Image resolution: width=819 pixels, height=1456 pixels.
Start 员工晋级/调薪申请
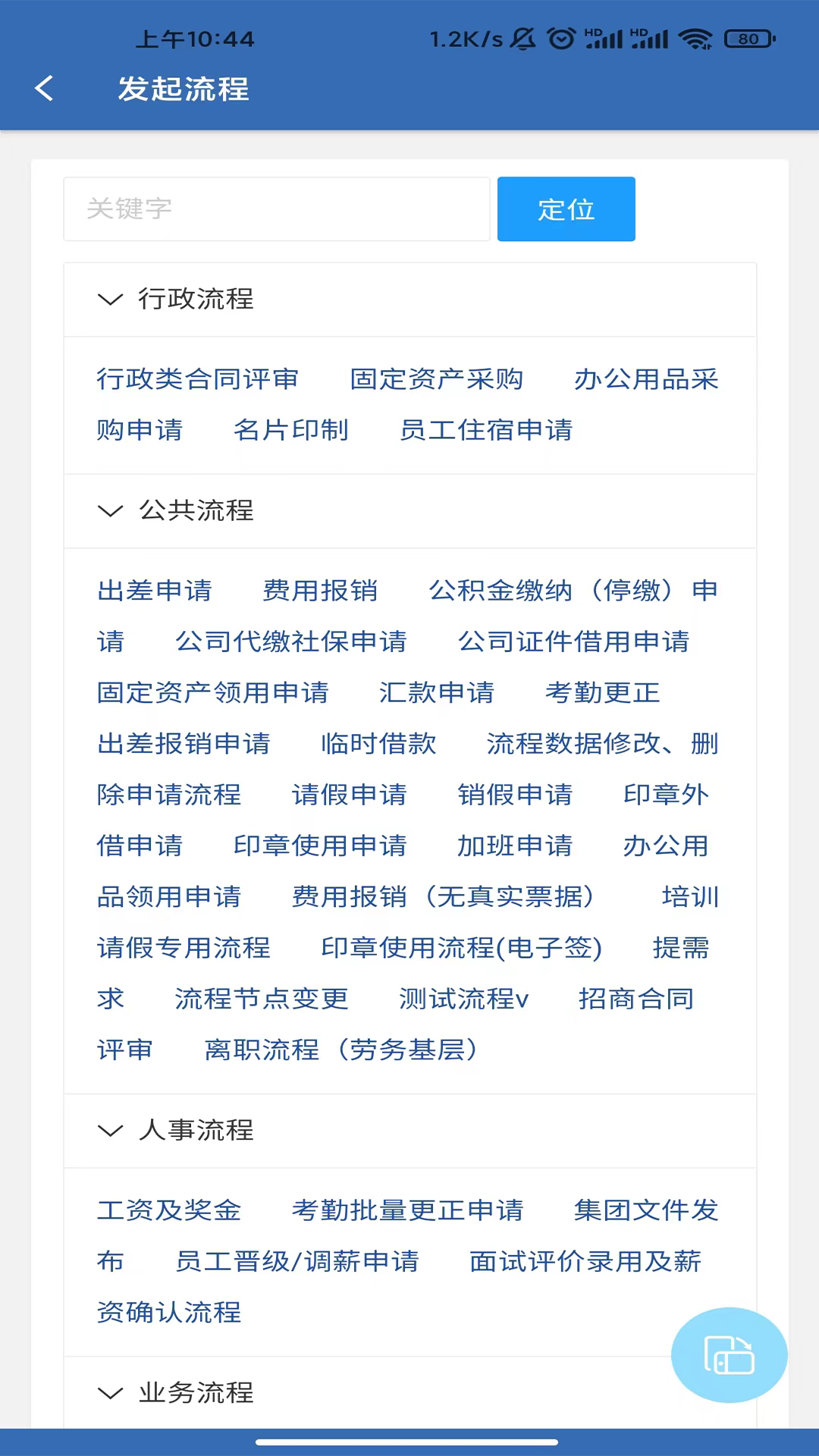point(297,1261)
